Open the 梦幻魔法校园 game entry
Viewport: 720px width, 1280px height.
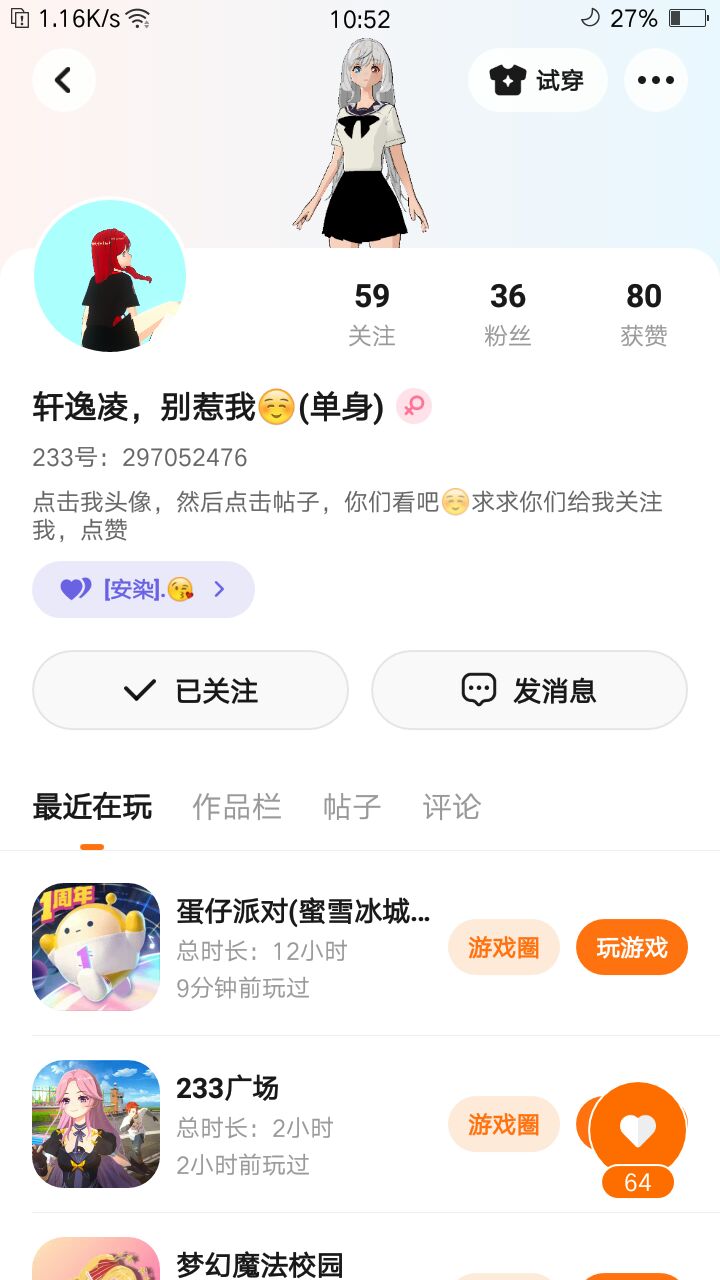260,1263
